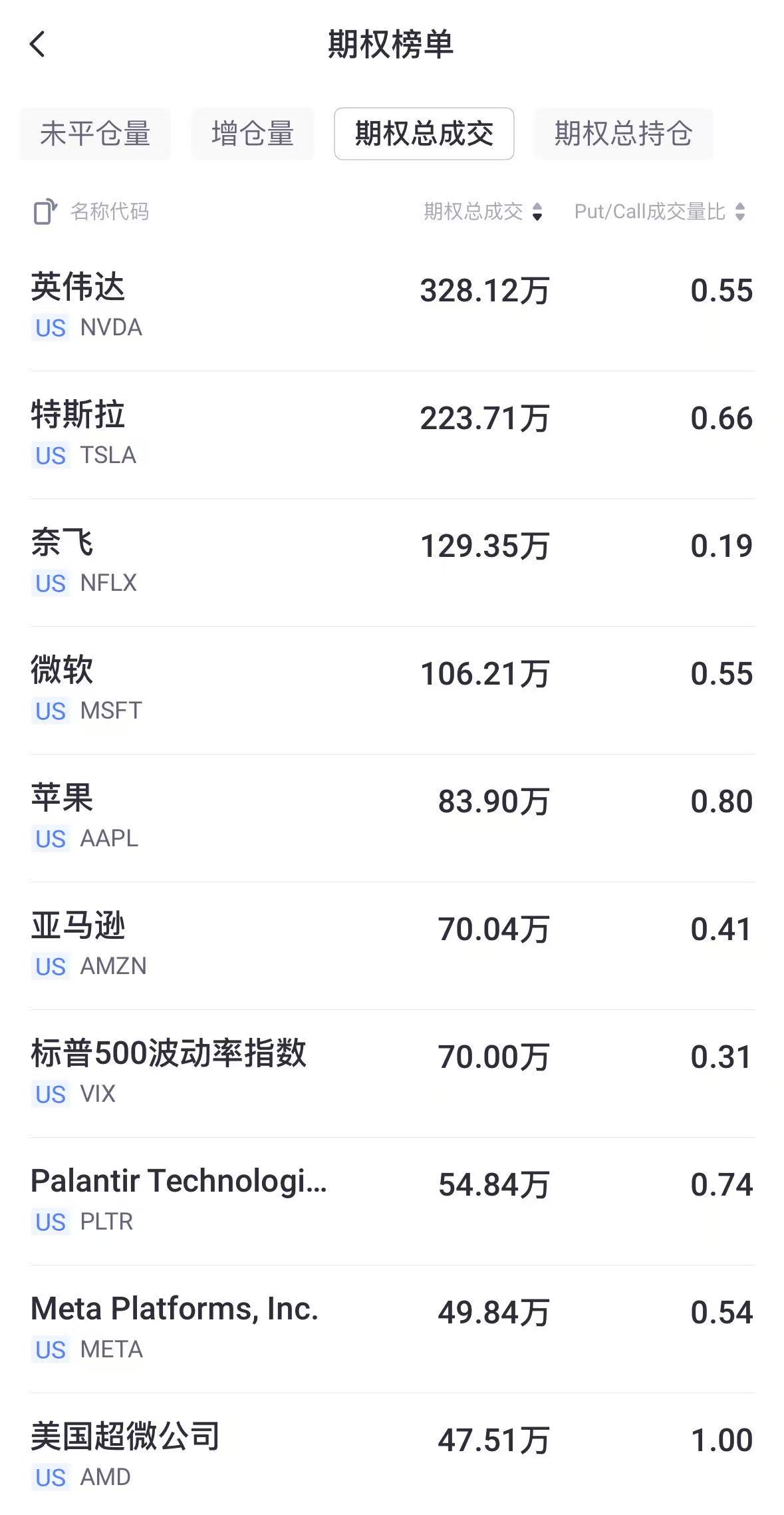This screenshot has width=784, height=1515.
Task: Open the 英伟达 NVDA row
Action: click(392, 306)
